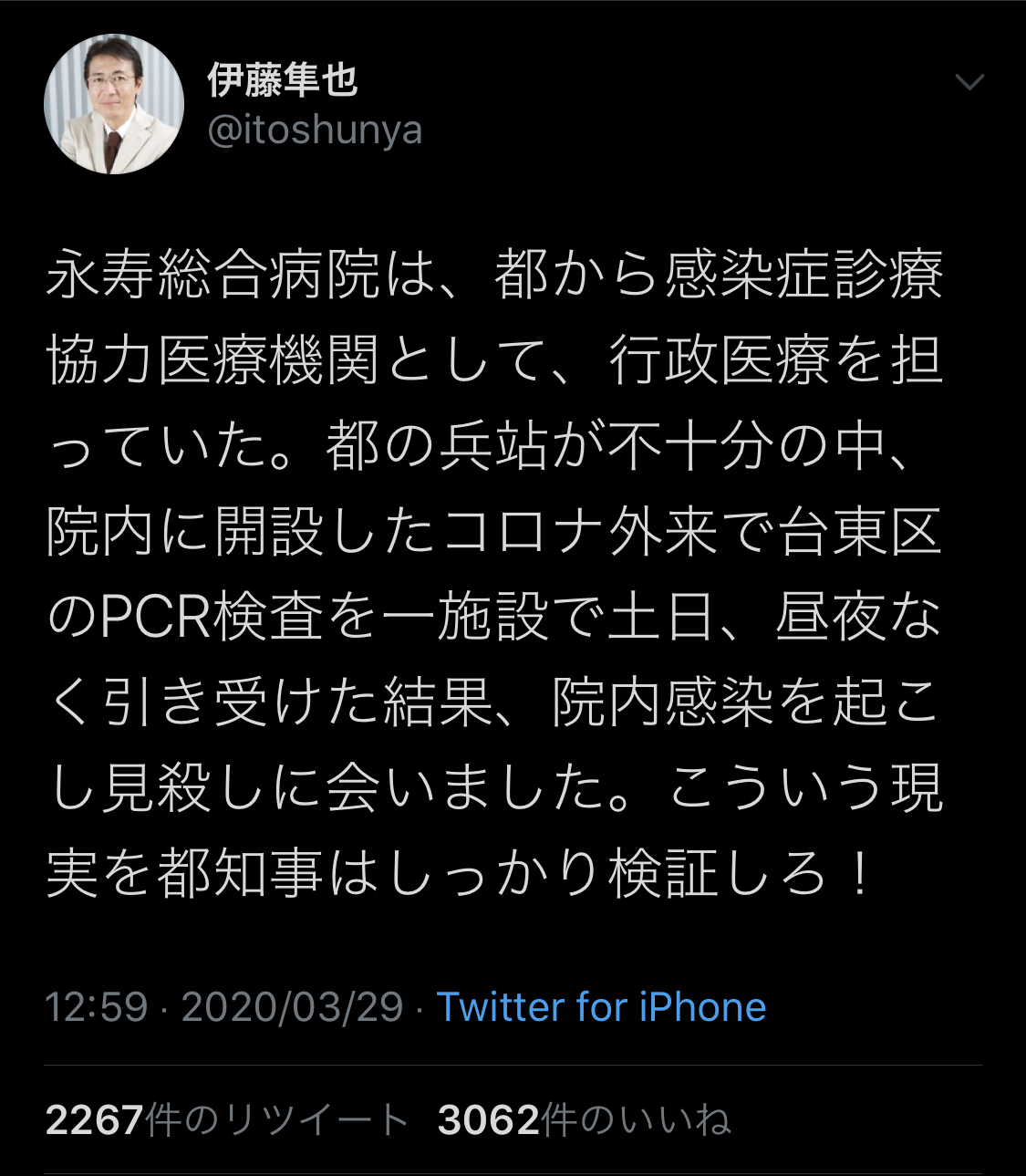View the 3062件のいいね list
This screenshot has height=1176, width=1026.
[584, 1119]
